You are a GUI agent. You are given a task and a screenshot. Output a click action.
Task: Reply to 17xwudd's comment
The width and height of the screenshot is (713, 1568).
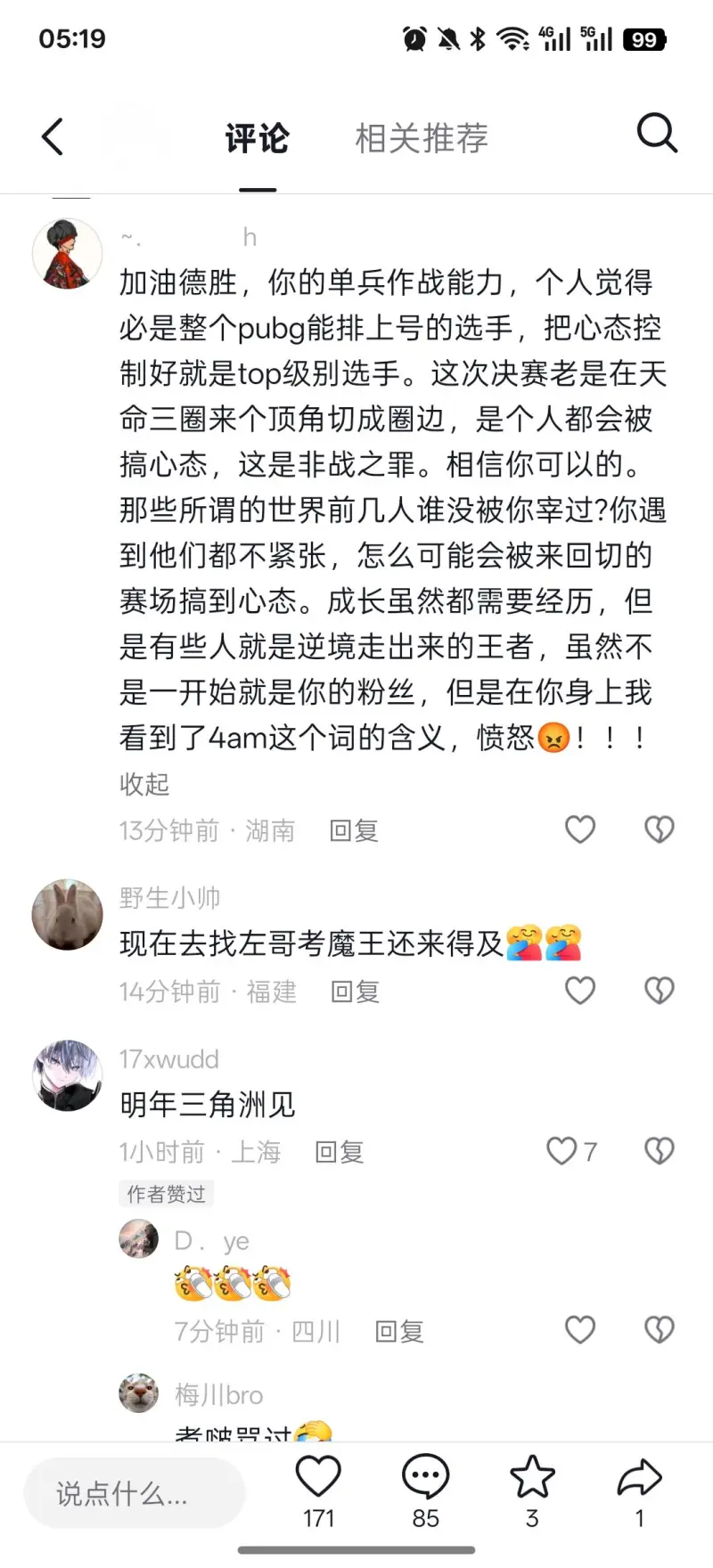tap(340, 1152)
